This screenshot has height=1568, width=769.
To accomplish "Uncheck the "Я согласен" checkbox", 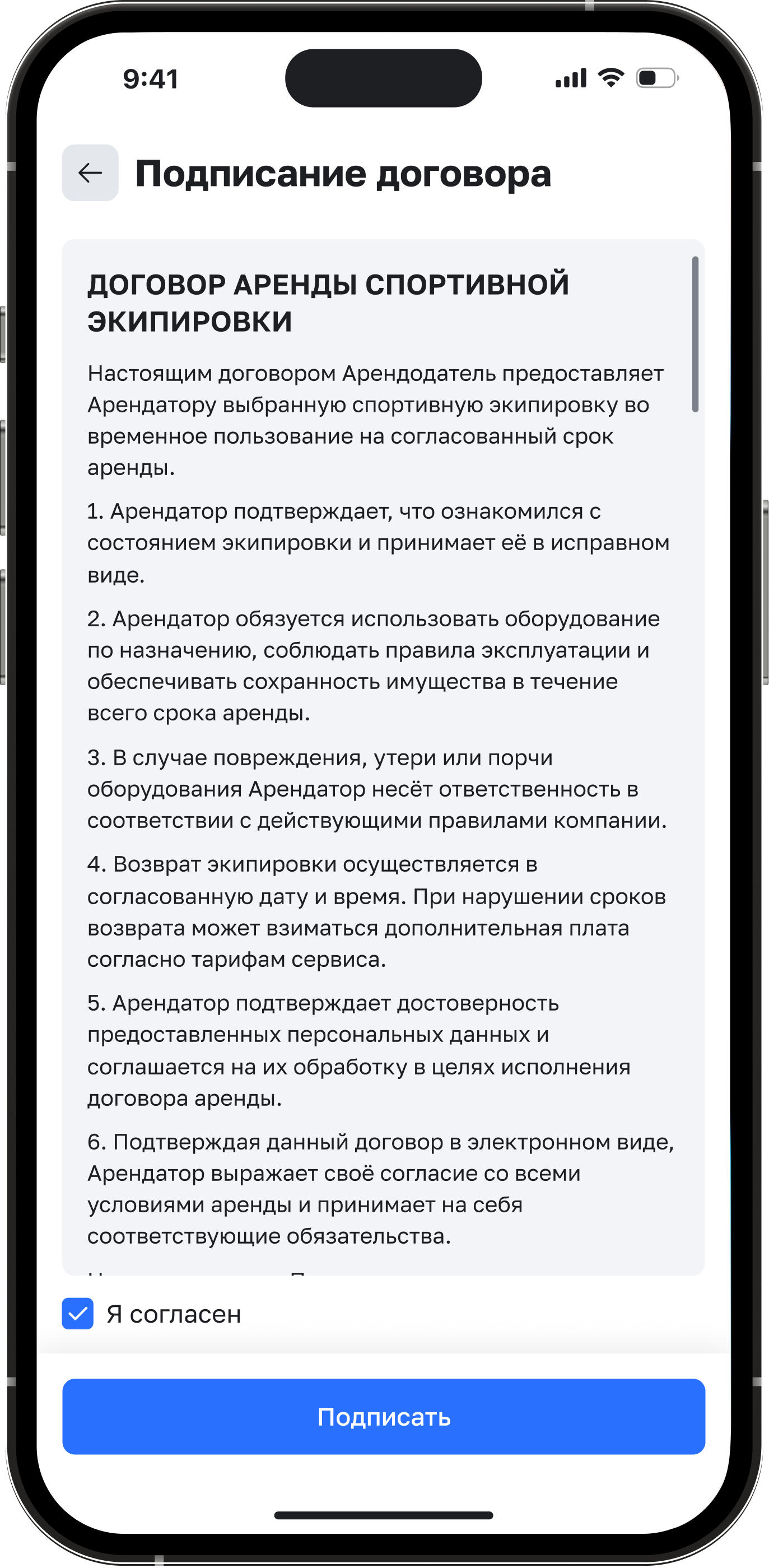I will click(78, 1314).
